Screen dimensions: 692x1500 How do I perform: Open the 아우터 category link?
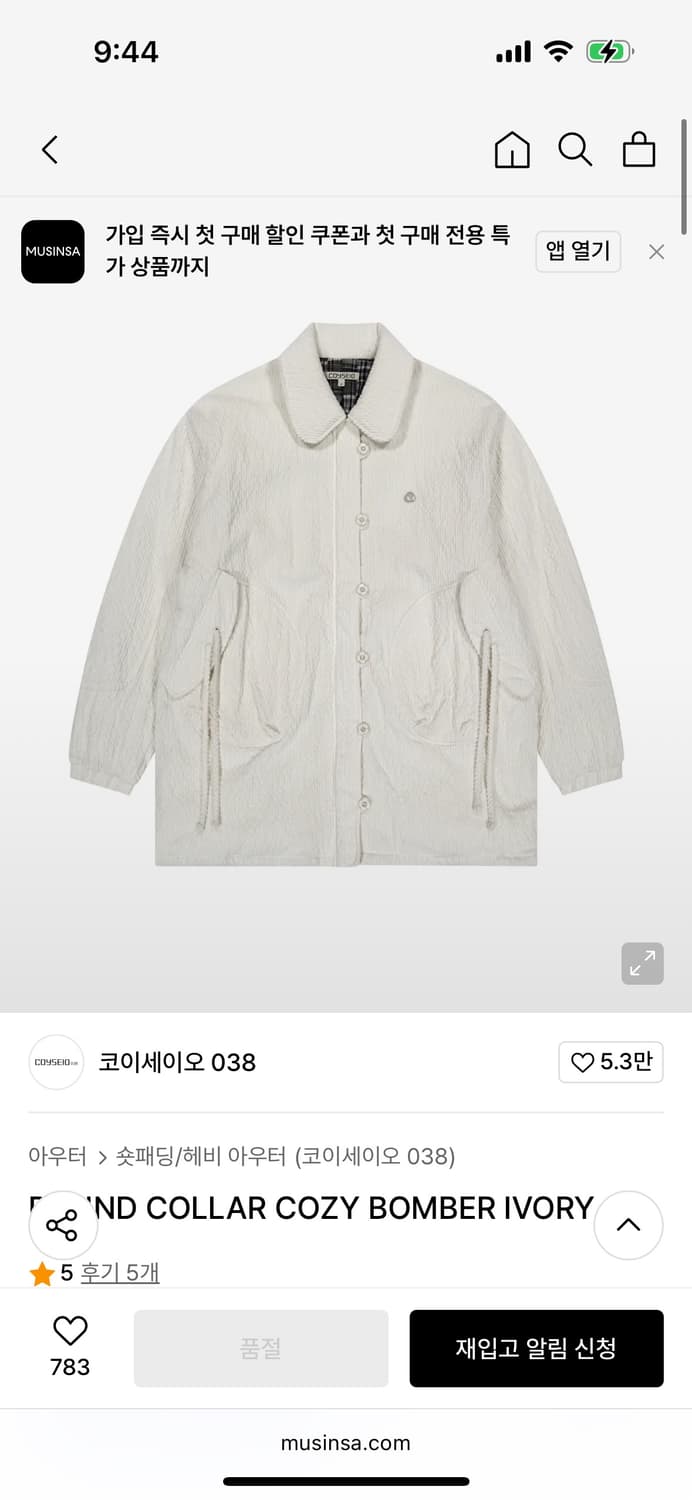[x=57, y=1157]
